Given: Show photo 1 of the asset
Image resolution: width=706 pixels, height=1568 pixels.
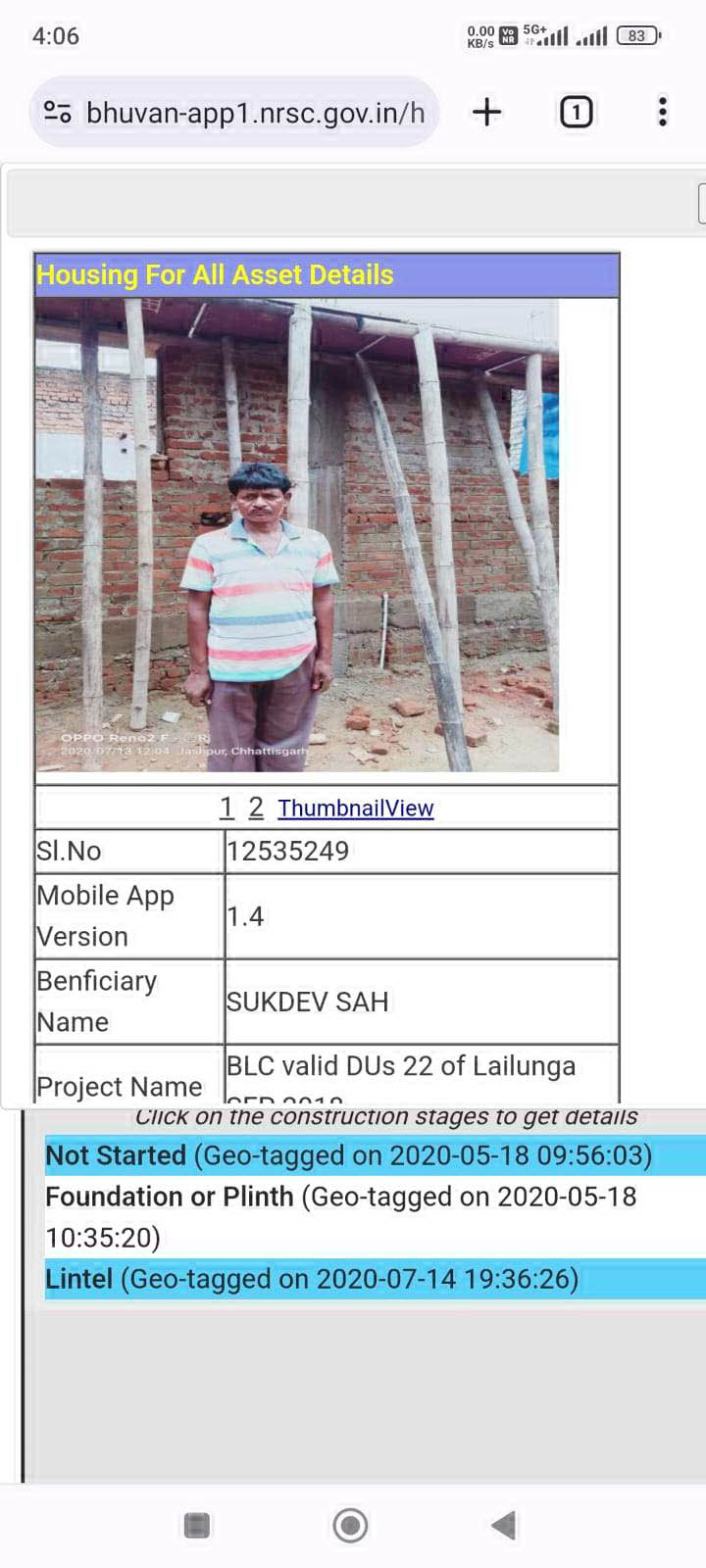Looking at the screenshot, I should 227,808.
